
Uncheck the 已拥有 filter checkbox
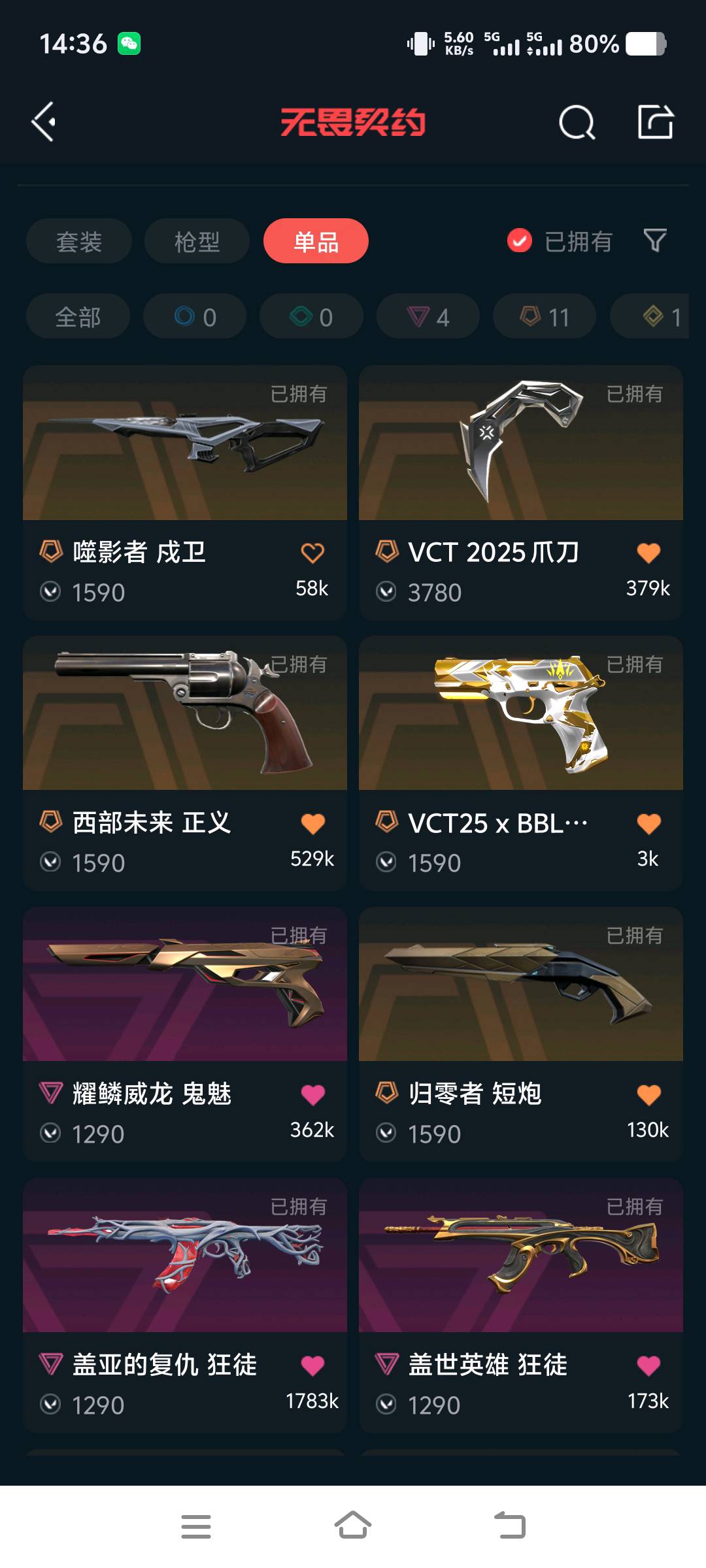[x=520, y=240]
